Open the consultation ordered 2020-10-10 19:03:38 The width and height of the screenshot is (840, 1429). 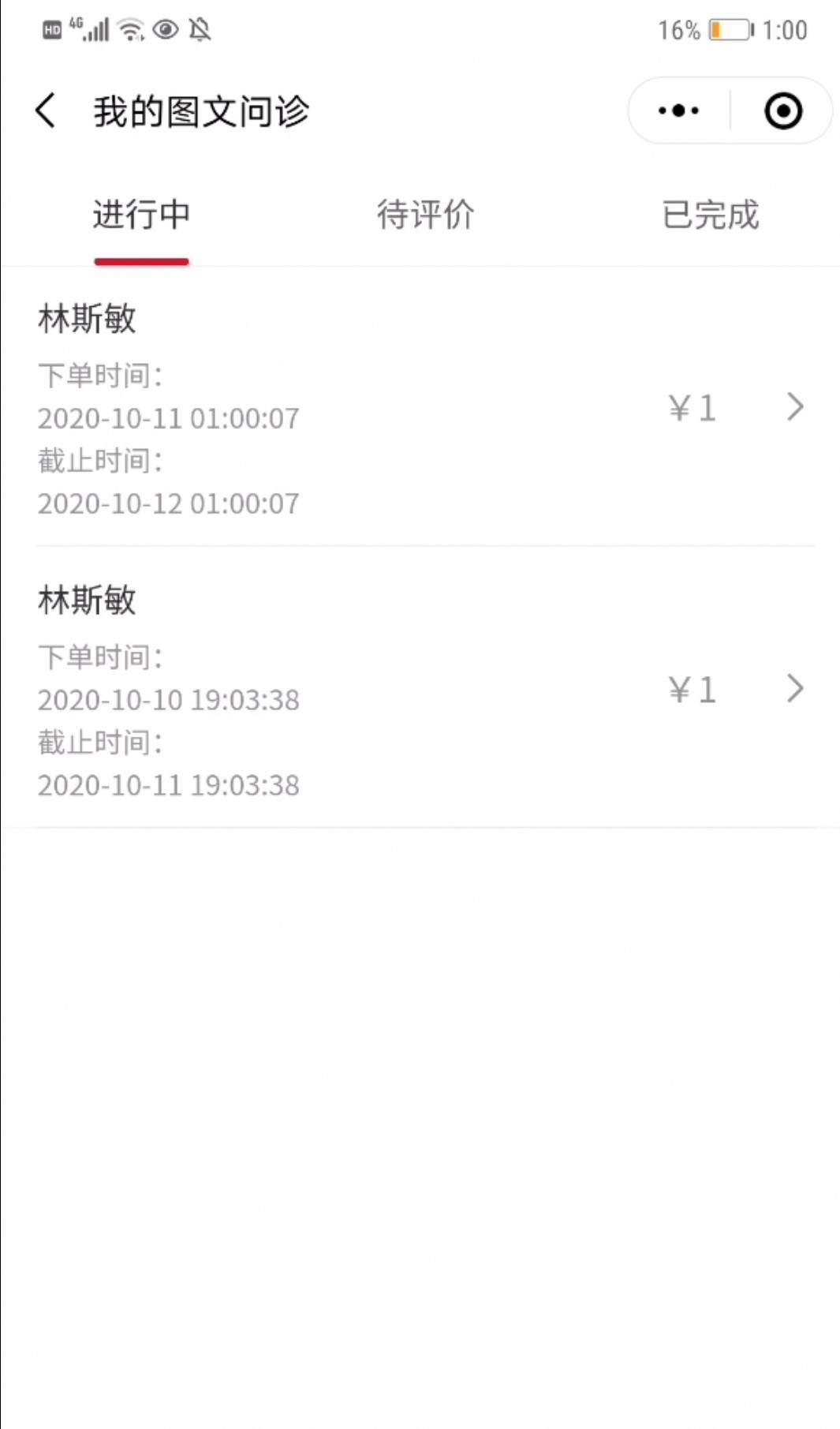420,690
